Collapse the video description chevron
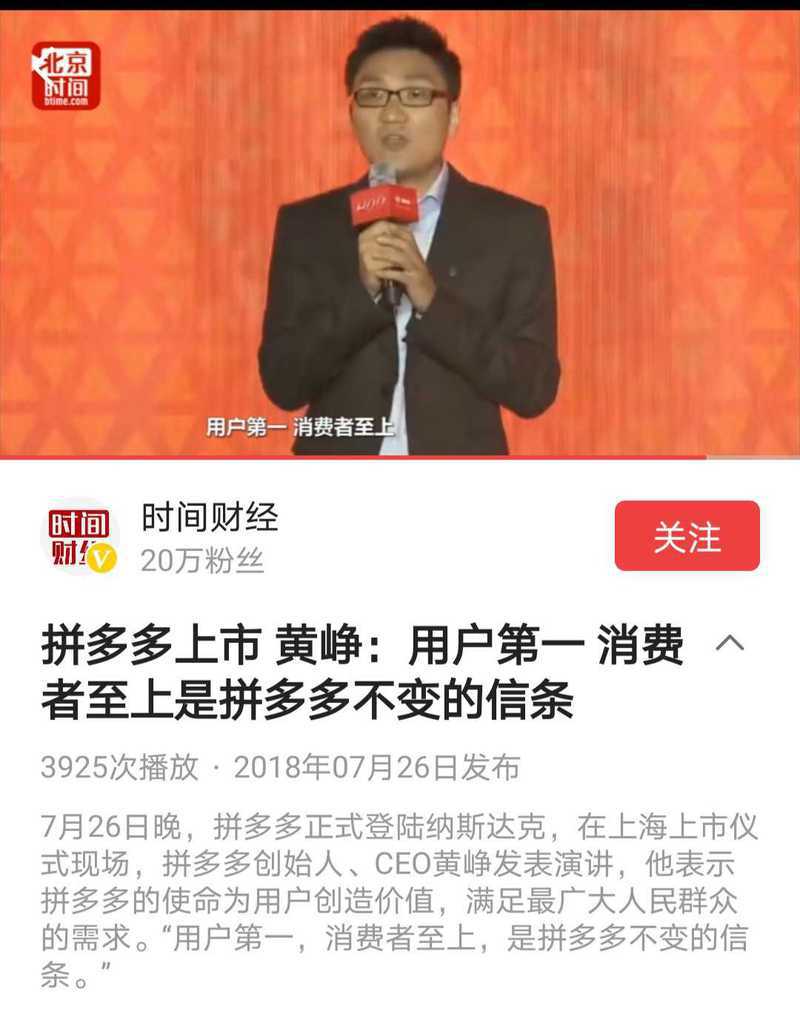800x1020 pixels. tap(731, 643)
